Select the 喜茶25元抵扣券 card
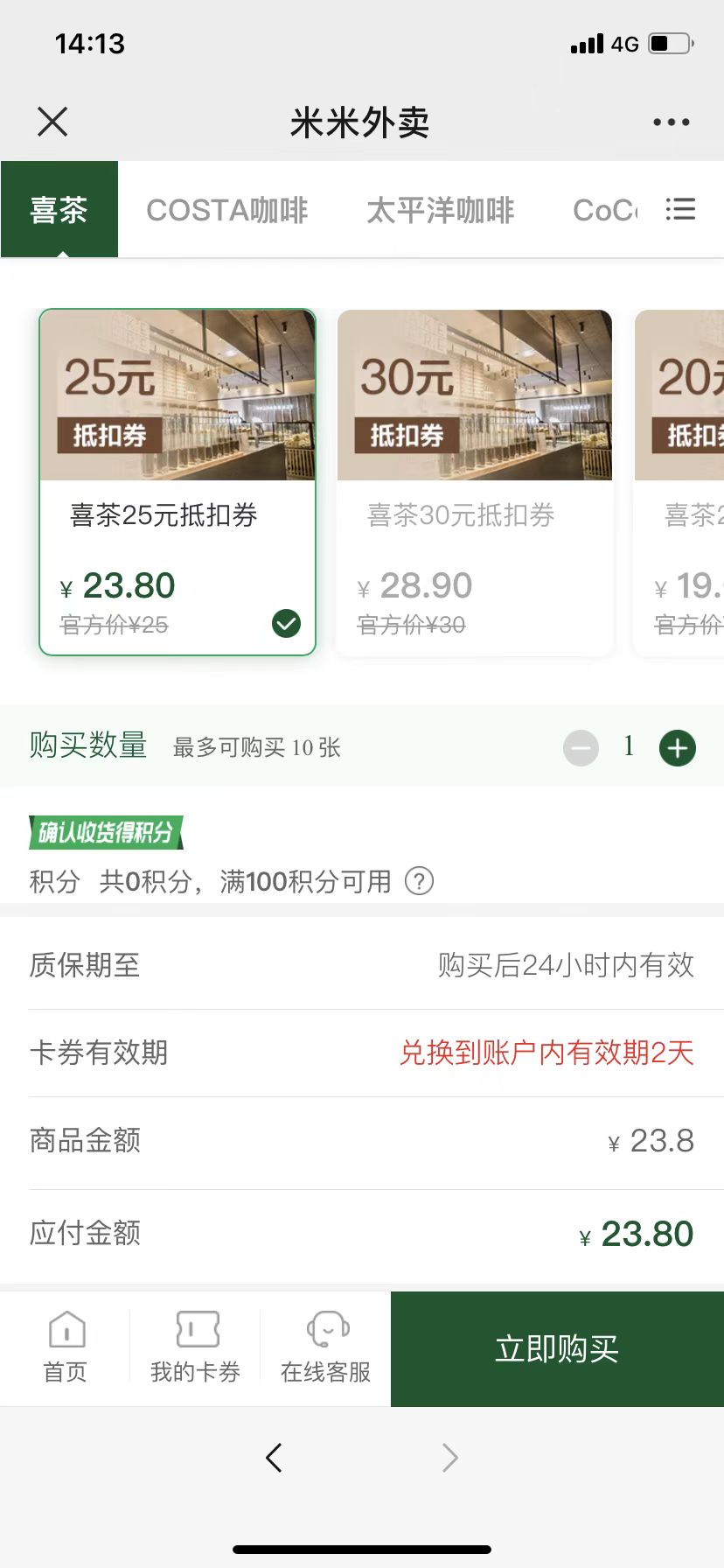Image resolution: width=724 pixels, height=1568 pixels. pyautogui.click(x=178, y=481)
